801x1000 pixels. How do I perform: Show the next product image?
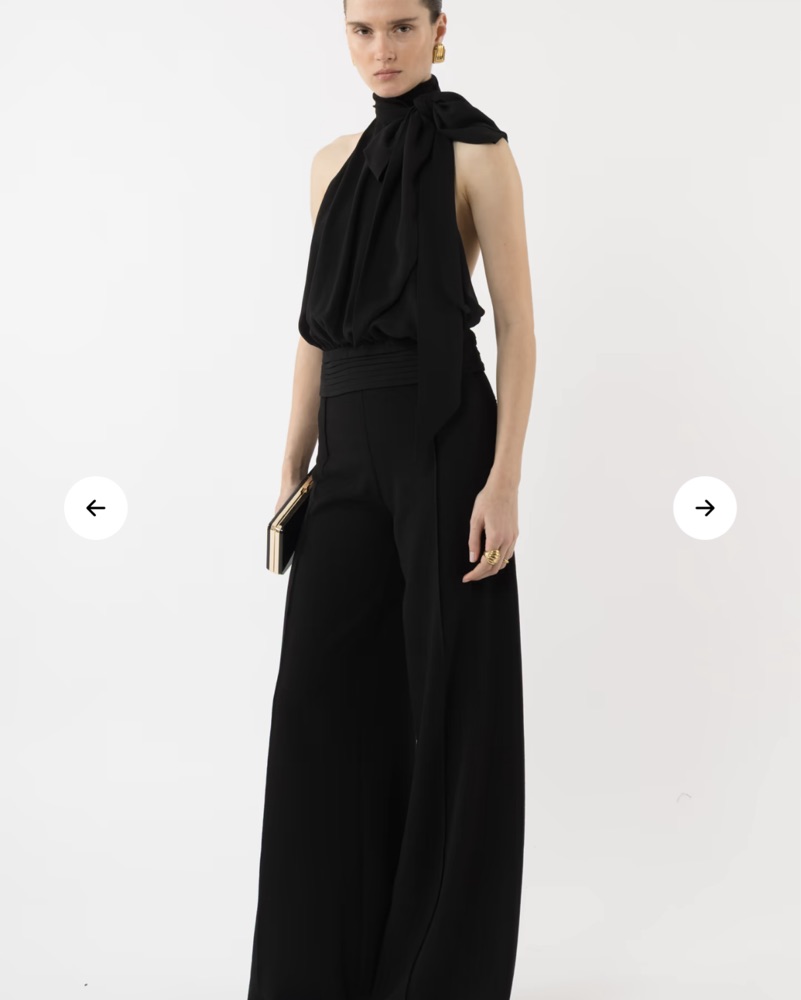click(705, 508)
